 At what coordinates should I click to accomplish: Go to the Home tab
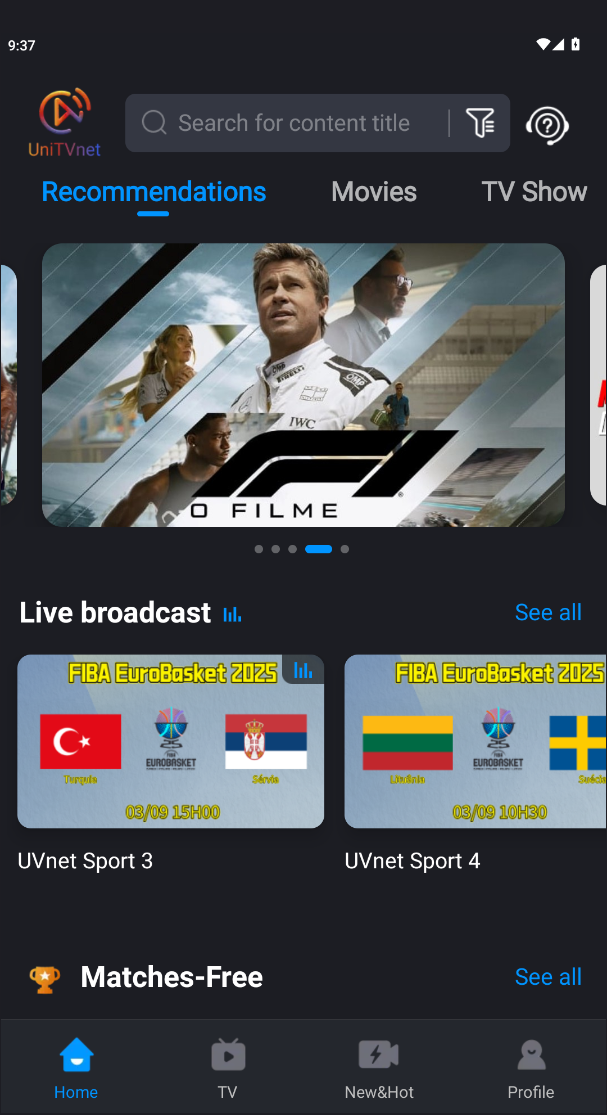click(76, 1067)
